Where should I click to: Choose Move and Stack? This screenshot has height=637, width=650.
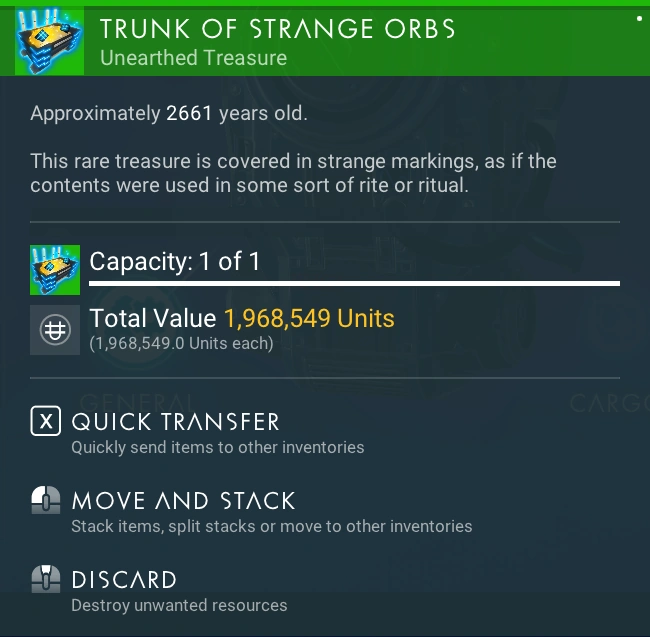pos(251,511)
